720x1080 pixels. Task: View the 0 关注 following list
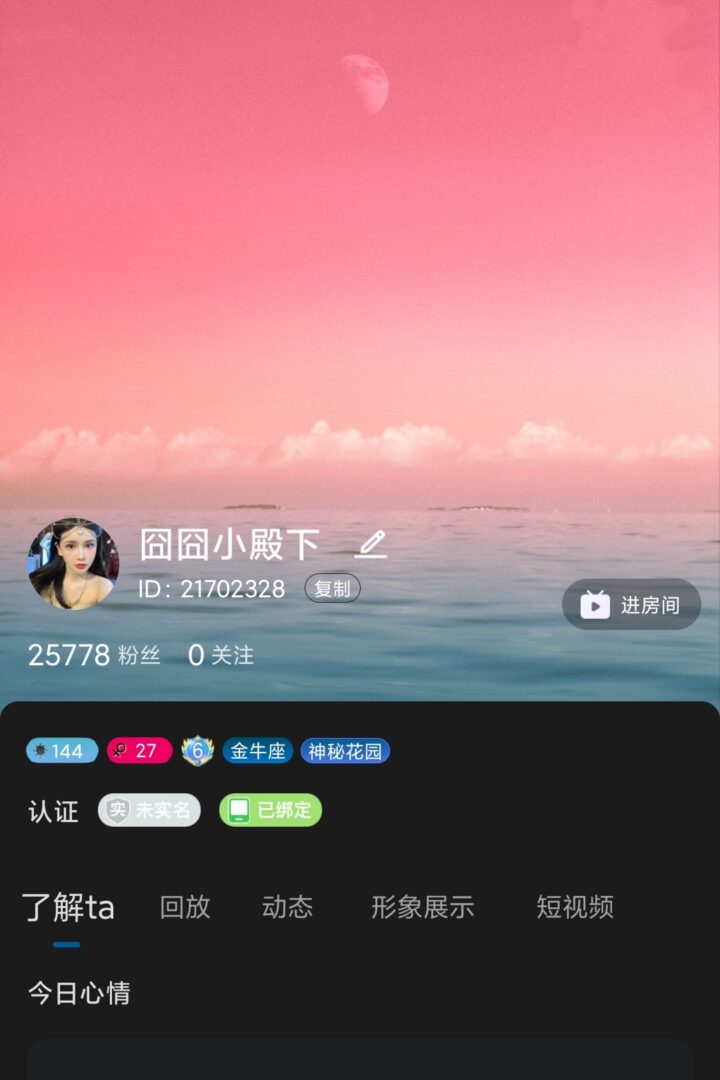tap(221, 655)
